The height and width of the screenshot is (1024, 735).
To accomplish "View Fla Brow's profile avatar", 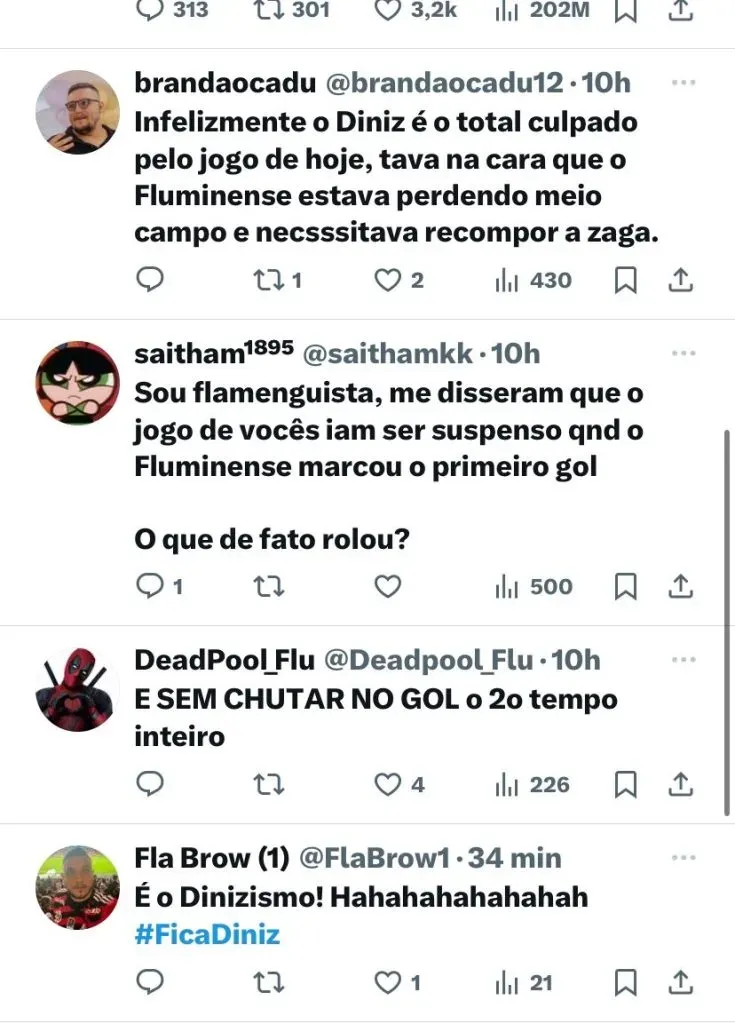I will tap(77, 888).
